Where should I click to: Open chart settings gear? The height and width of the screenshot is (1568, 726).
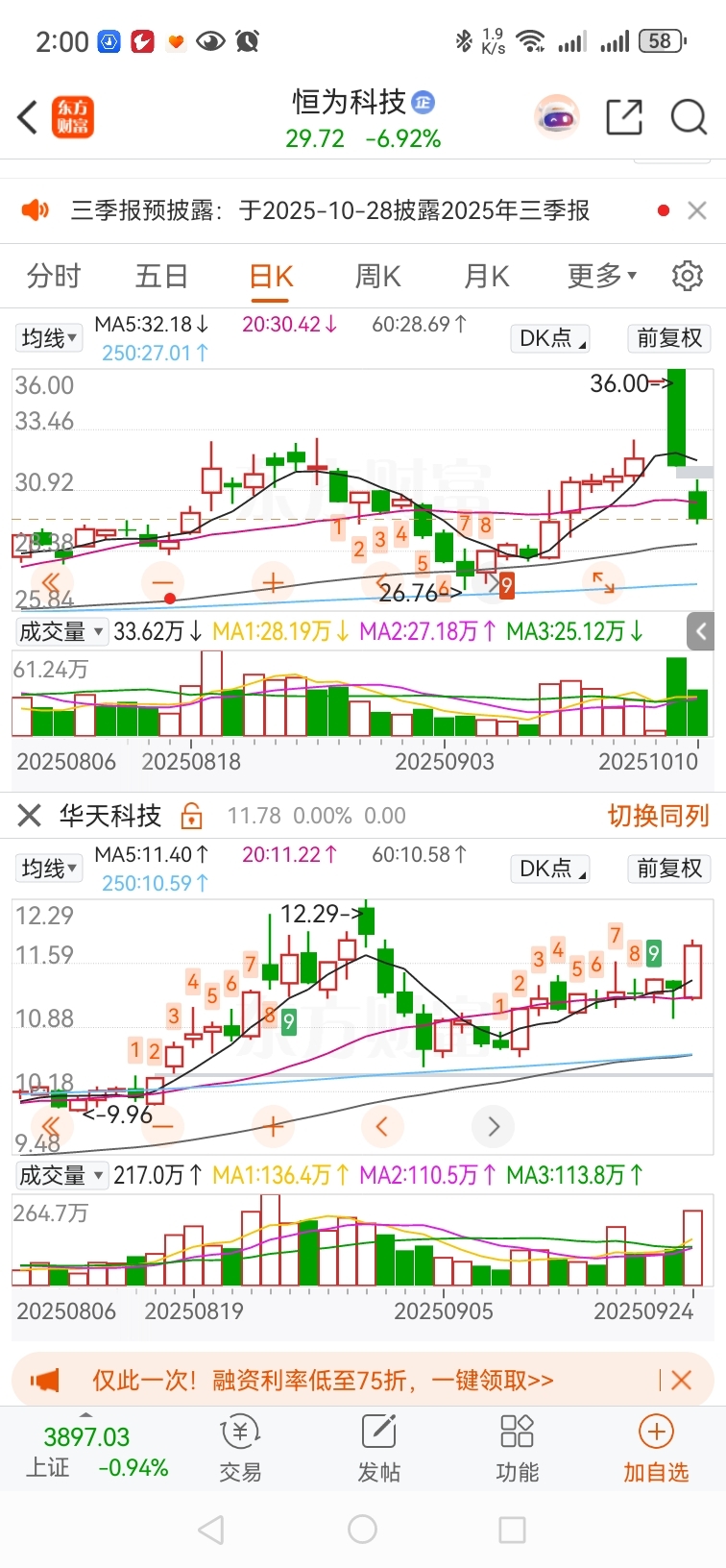click(688, 277)
